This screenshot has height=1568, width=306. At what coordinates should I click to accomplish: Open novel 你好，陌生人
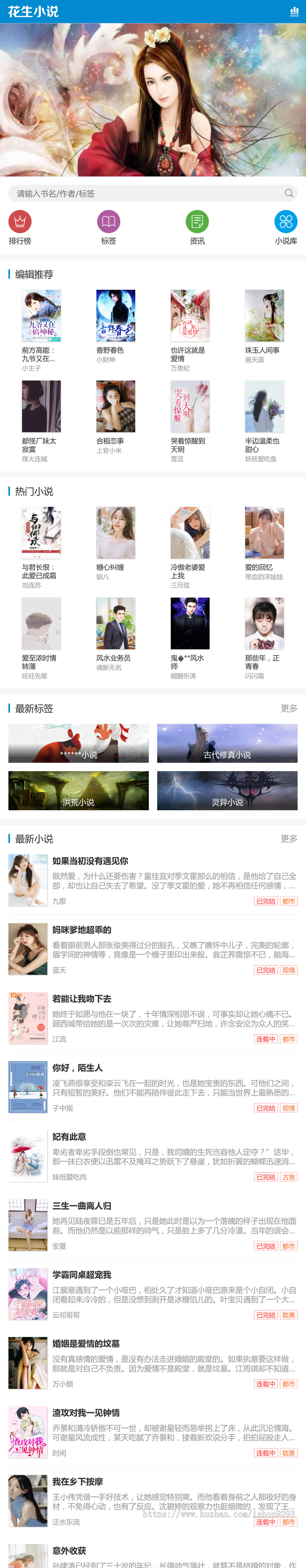pyautogui.click(x=77, y=1068)
